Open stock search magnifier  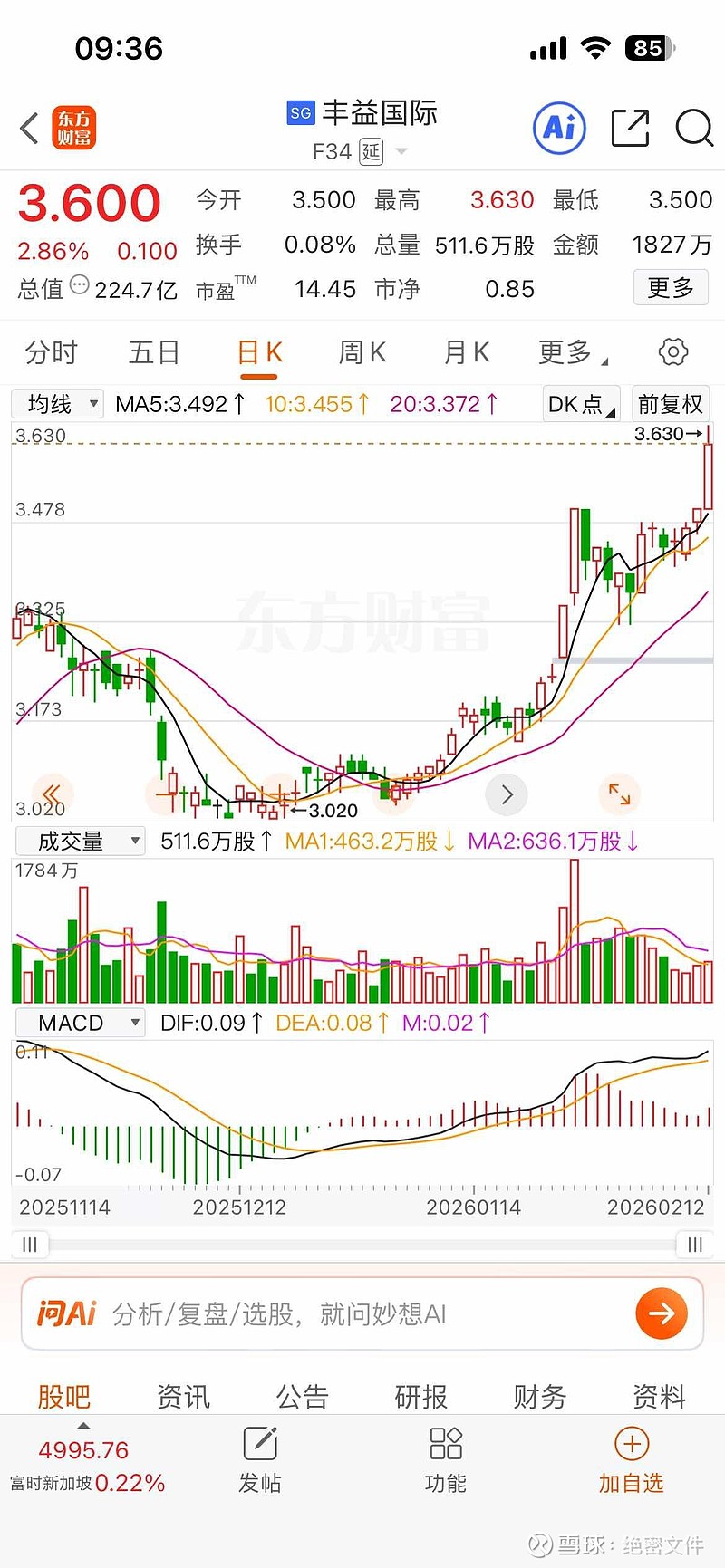coord(694,128)
